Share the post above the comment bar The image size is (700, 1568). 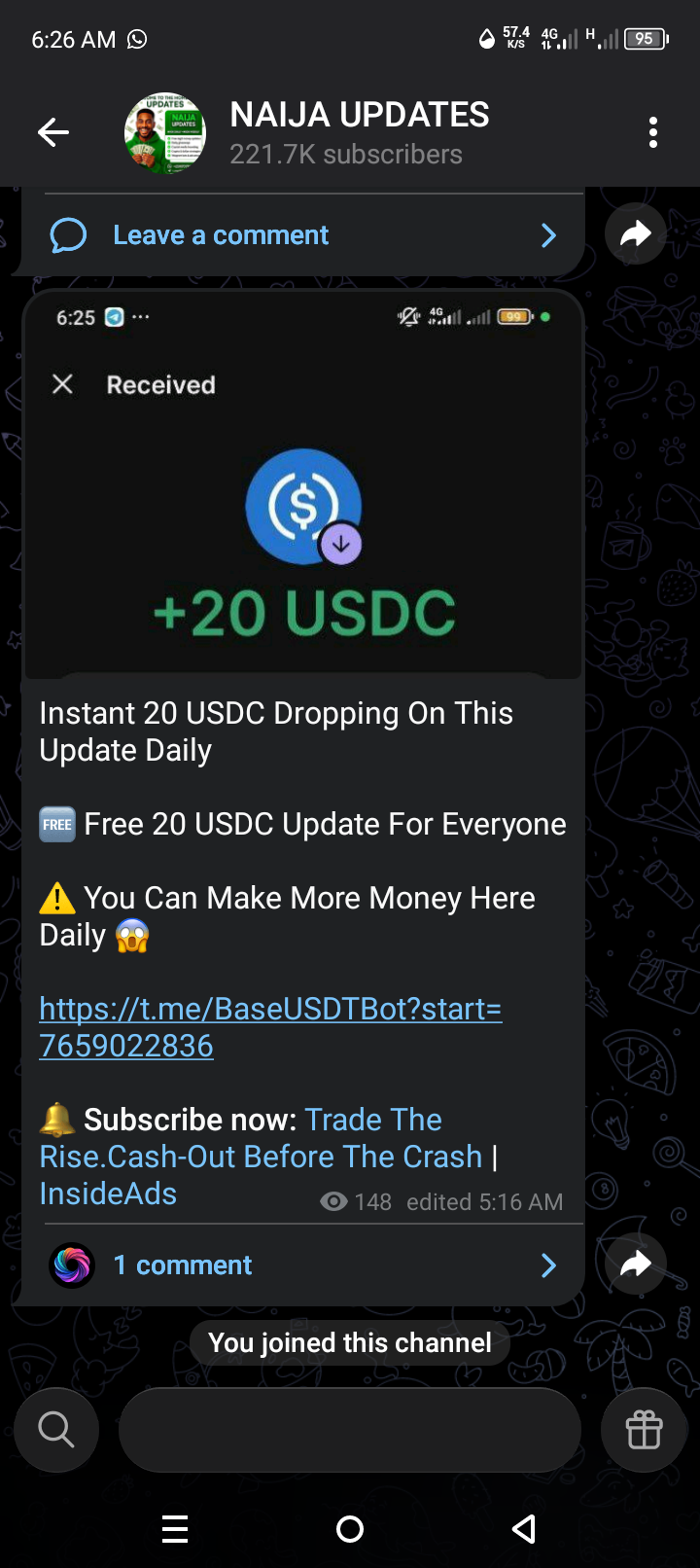(x=635, y=233)
